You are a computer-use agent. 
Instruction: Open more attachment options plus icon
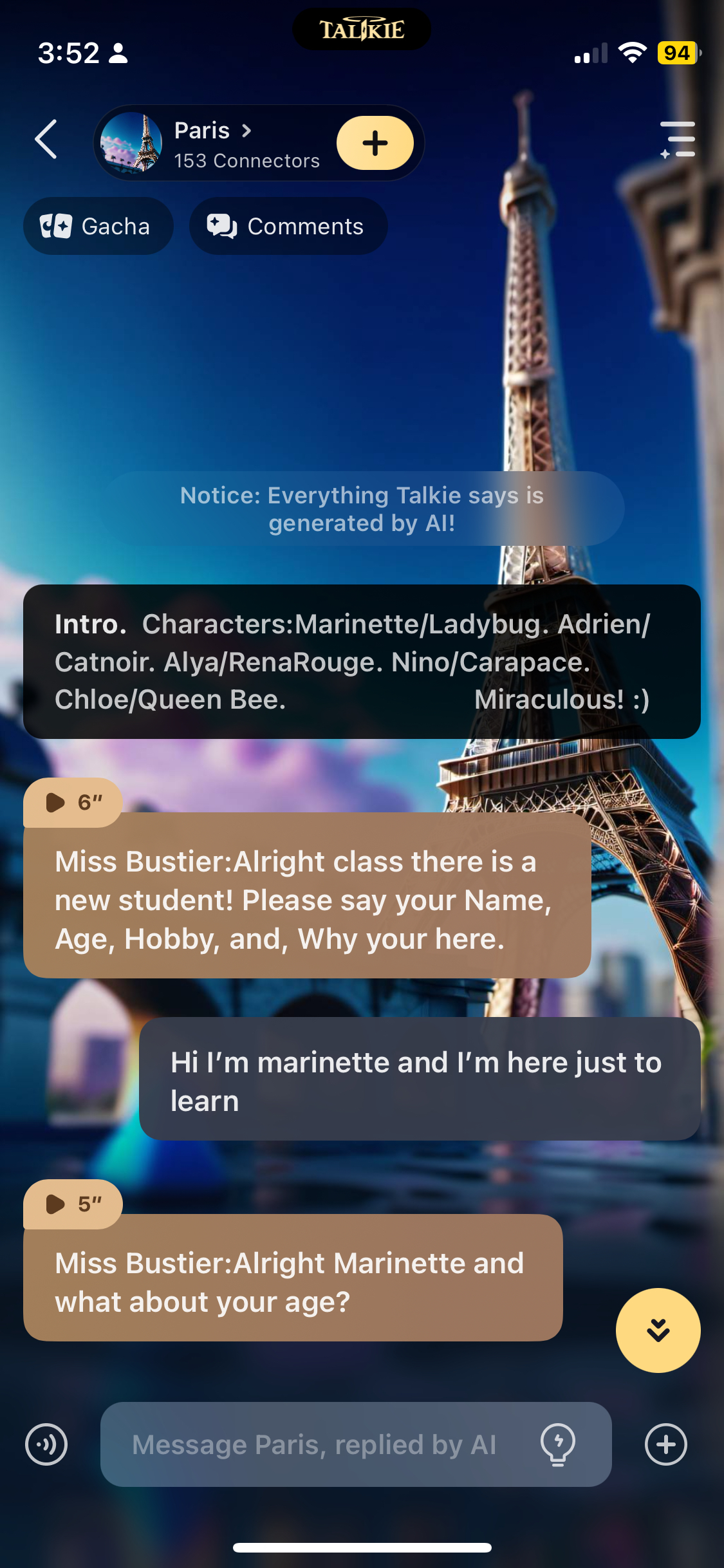pyautogui.click(x=665, y=1444)
